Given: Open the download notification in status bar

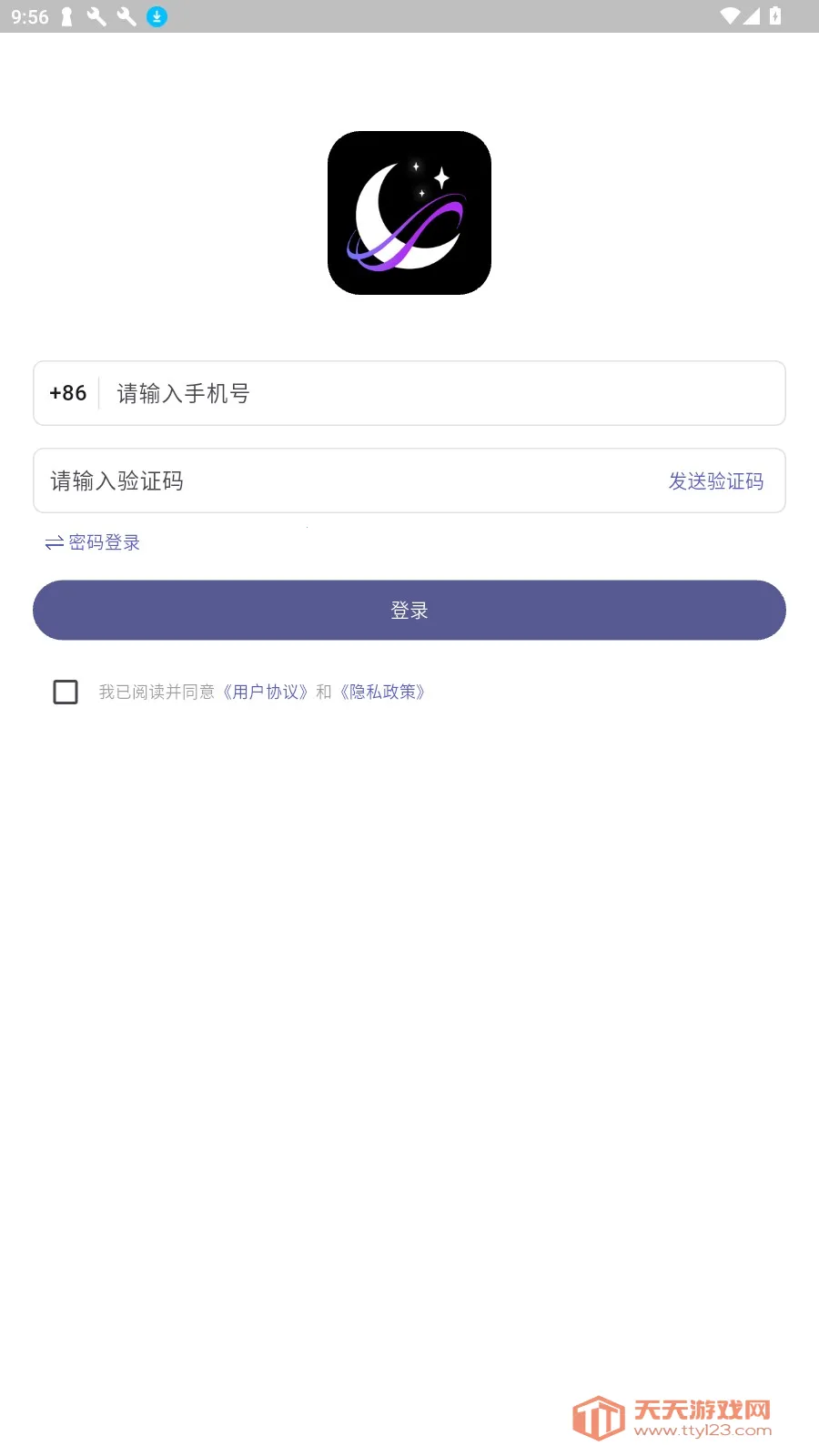Looking at the screenshot, I should coord(155,15).
